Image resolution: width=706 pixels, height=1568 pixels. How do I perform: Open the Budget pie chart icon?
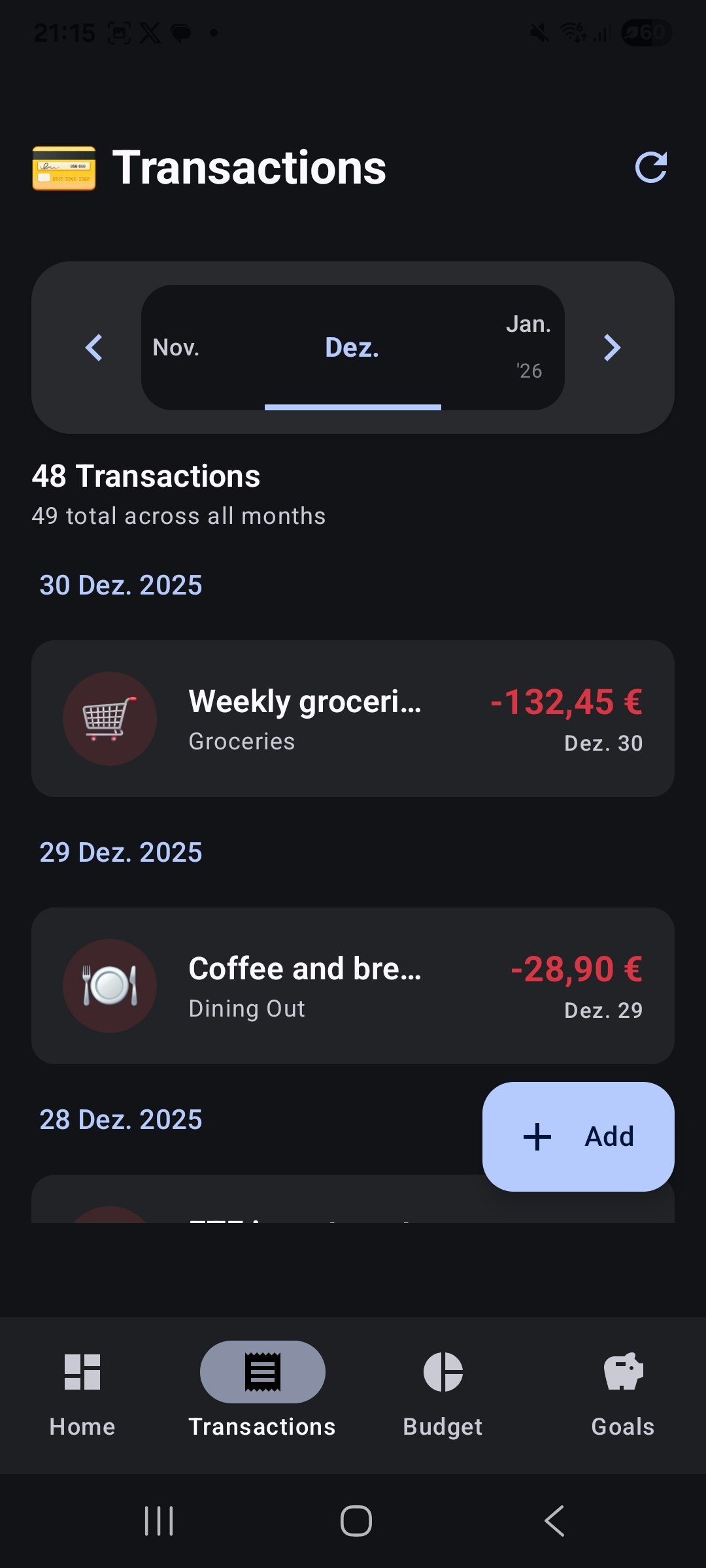coord(443,1372)
